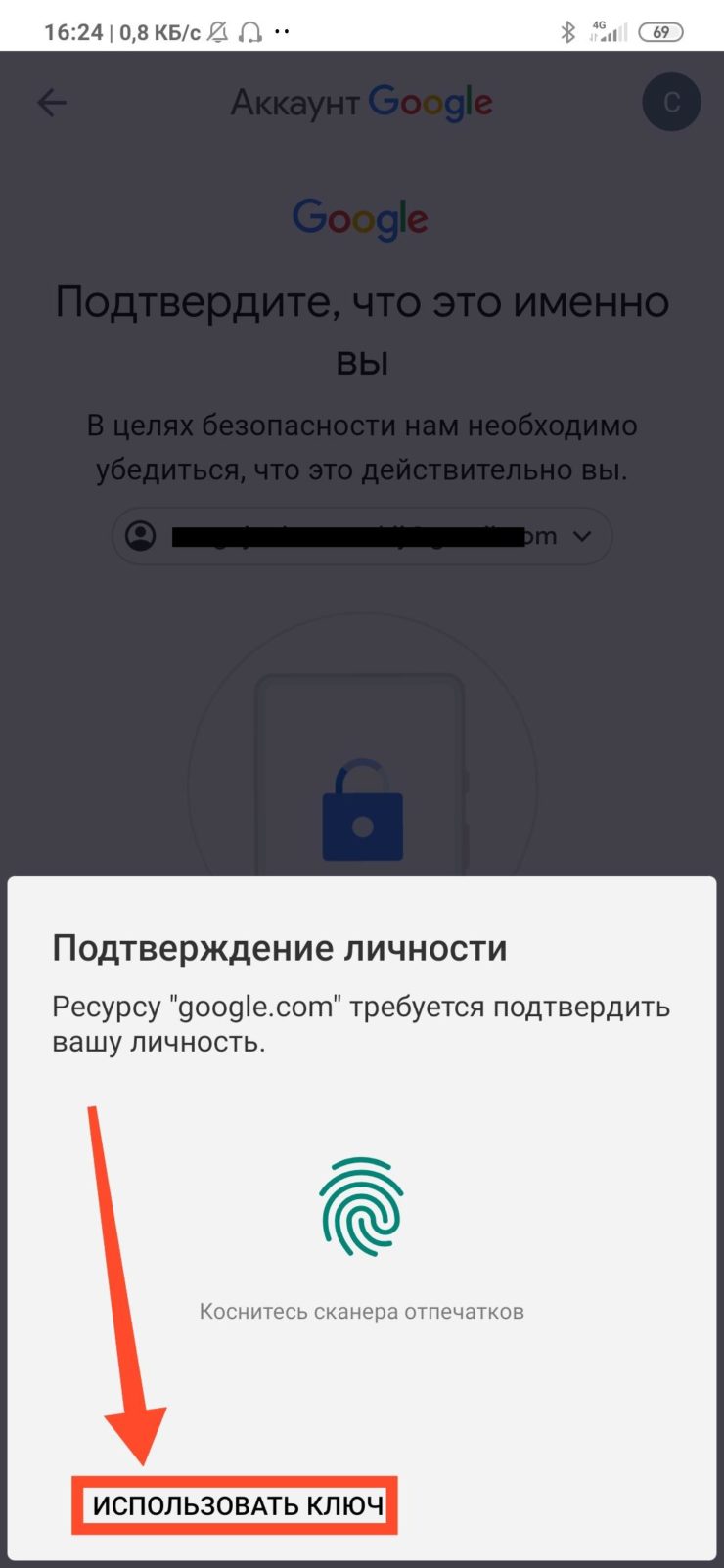
Task: Tap the ИСПОЛЬЗОВАТЬ КЛЮЧ button
Action: click(237, 1505)
